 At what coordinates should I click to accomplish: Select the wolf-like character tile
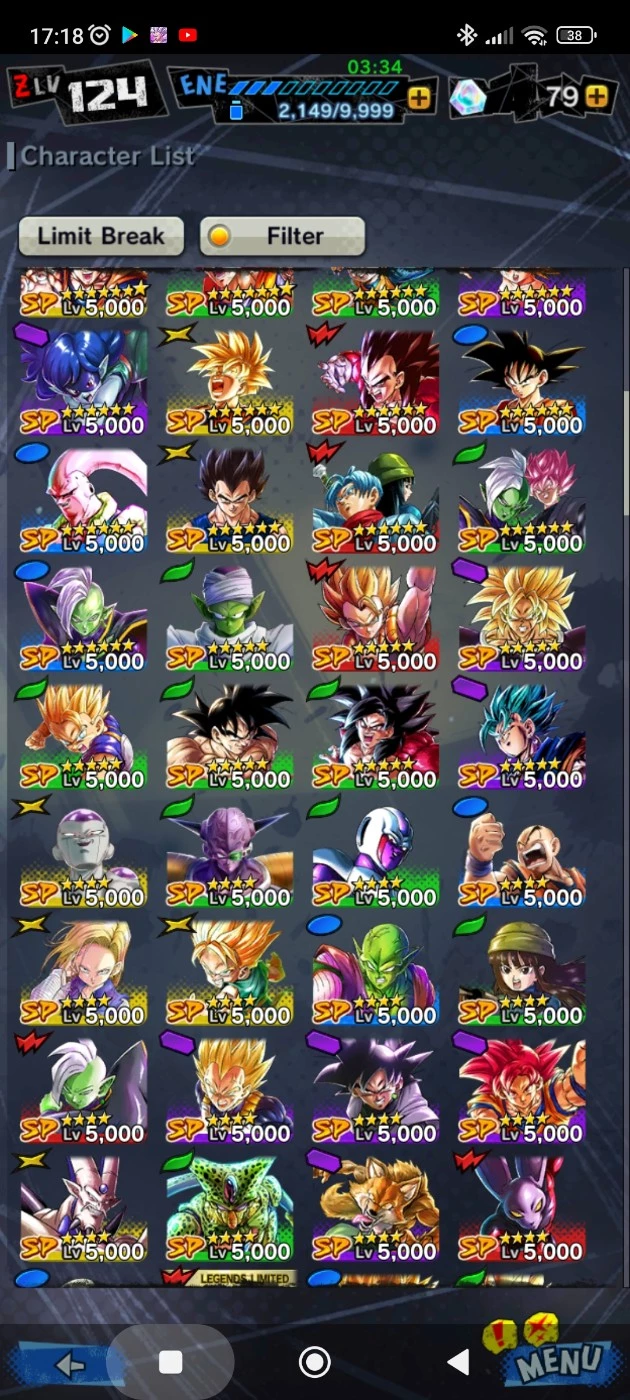tap(376, 1208)
